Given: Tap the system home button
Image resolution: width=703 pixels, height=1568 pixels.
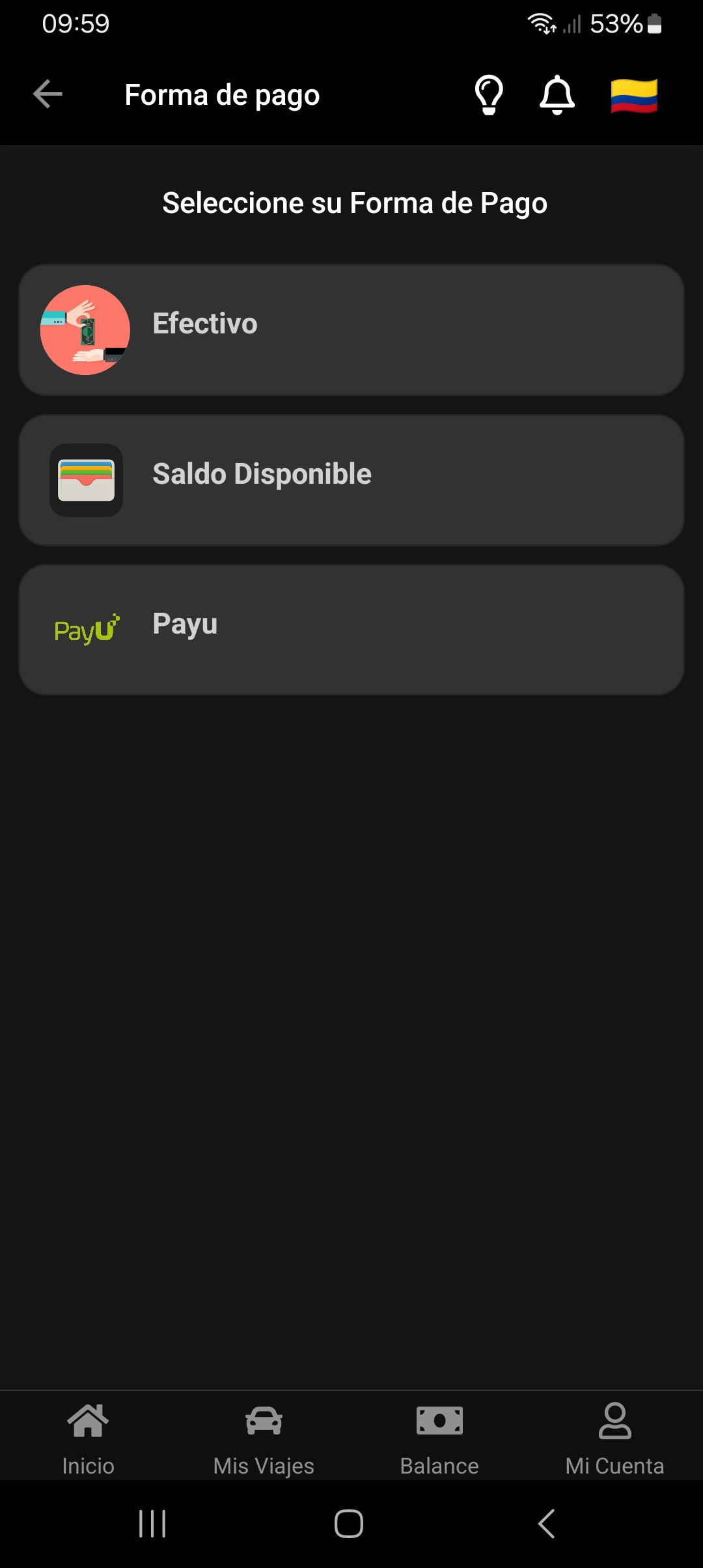Looking at the screenshot, I should pos(349,1524).
